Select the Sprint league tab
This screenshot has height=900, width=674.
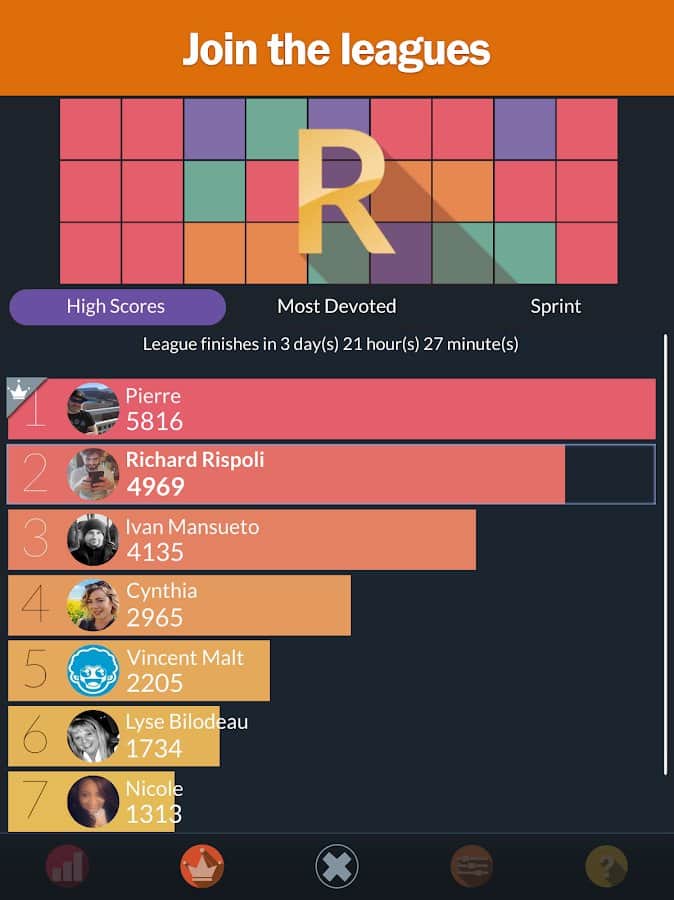(x=555, y=307)
